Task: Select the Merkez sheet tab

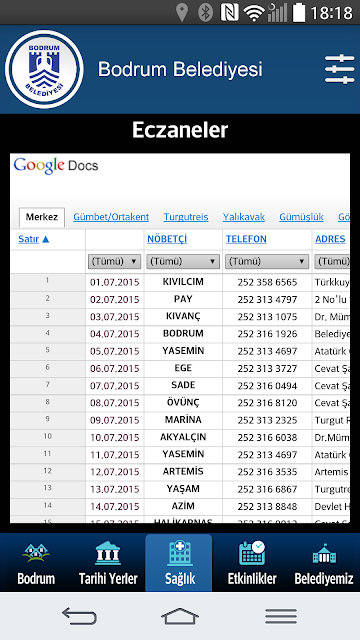Action: coord(42,217)
